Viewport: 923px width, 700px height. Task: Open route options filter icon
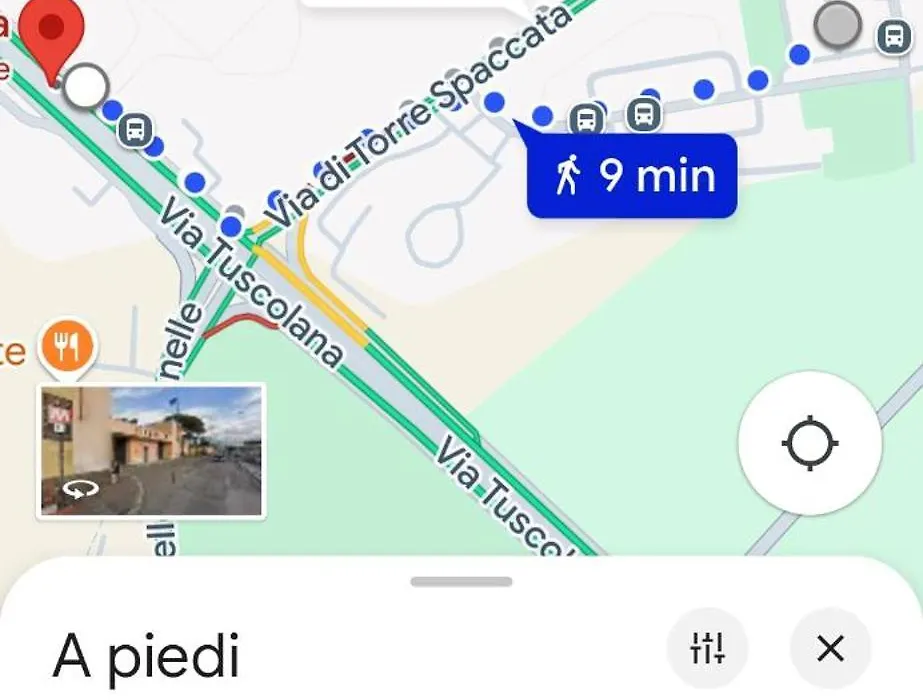[x=706, y=648]
